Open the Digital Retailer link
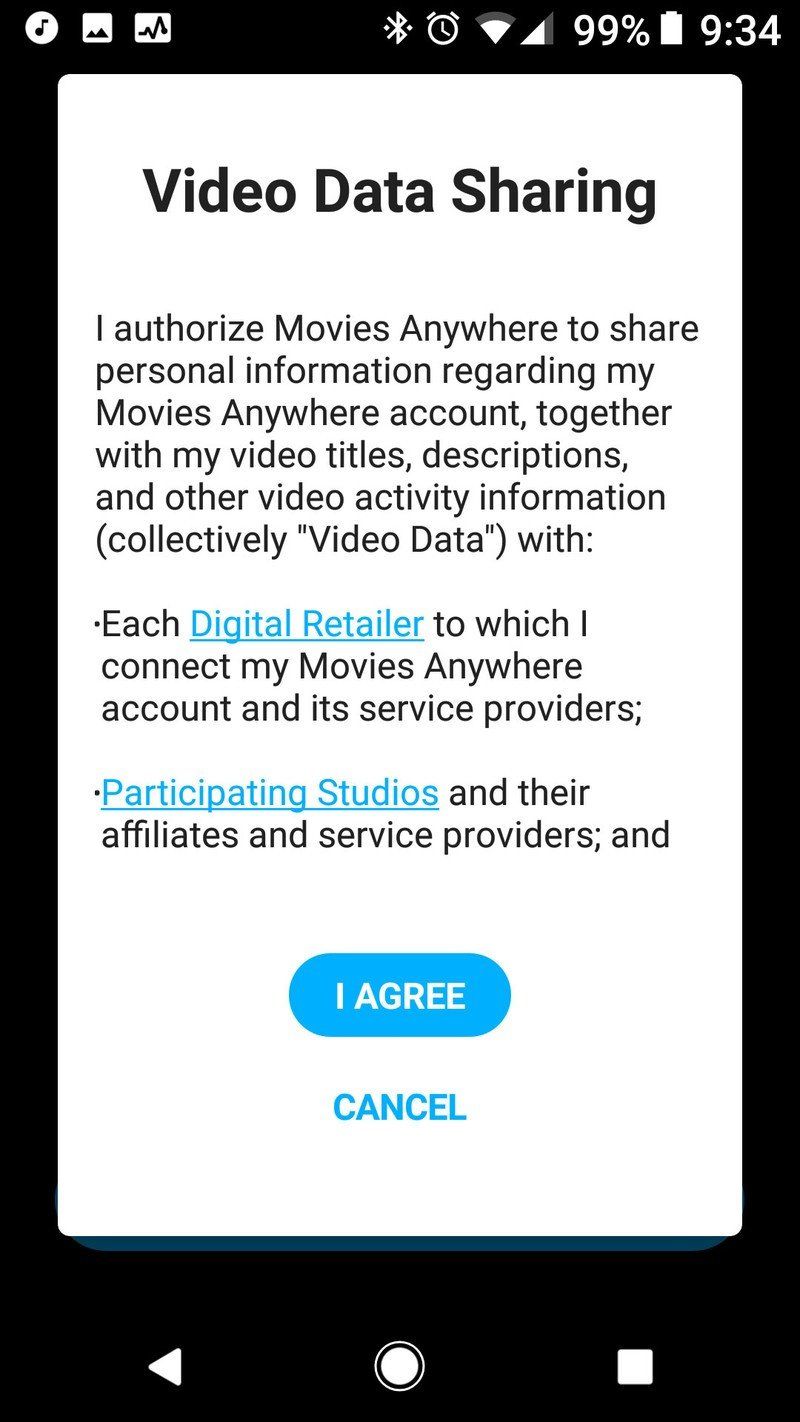Image resolution: width=800 pixels, height=1422 pixels. [x=305, y=623]
